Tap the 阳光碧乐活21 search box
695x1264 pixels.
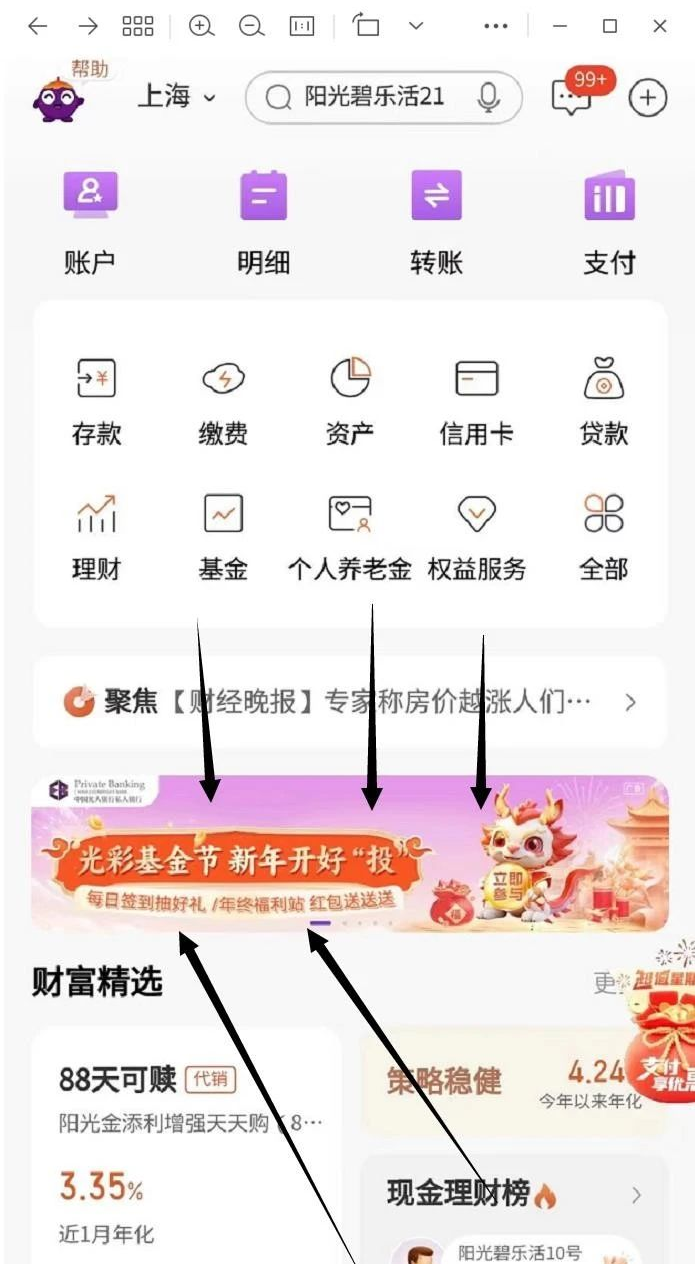(x=373, y=97)
